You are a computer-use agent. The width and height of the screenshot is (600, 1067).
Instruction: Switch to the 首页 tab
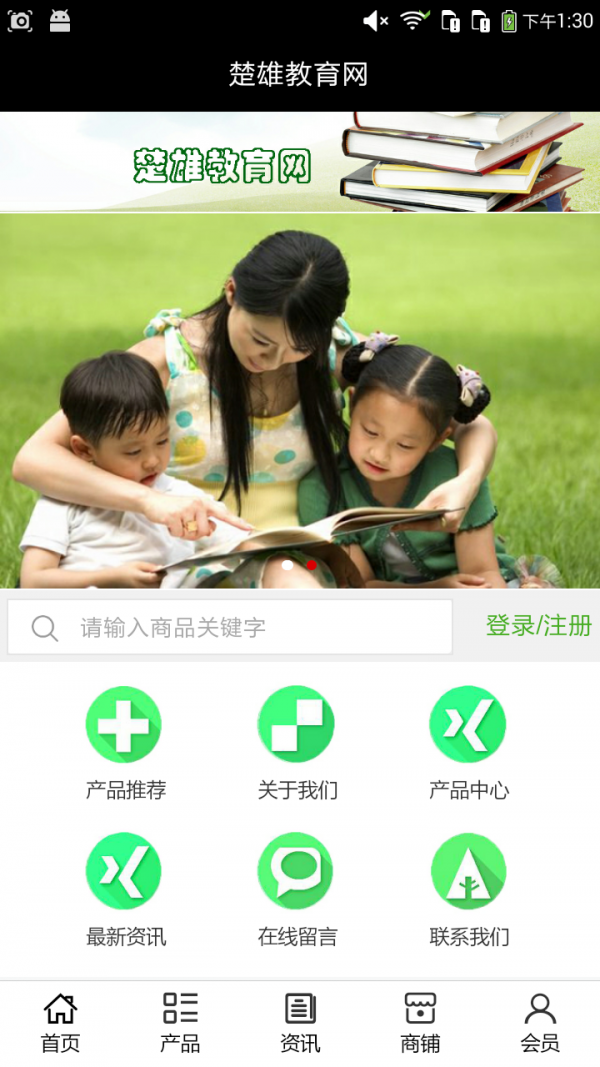click(60, 1023)
